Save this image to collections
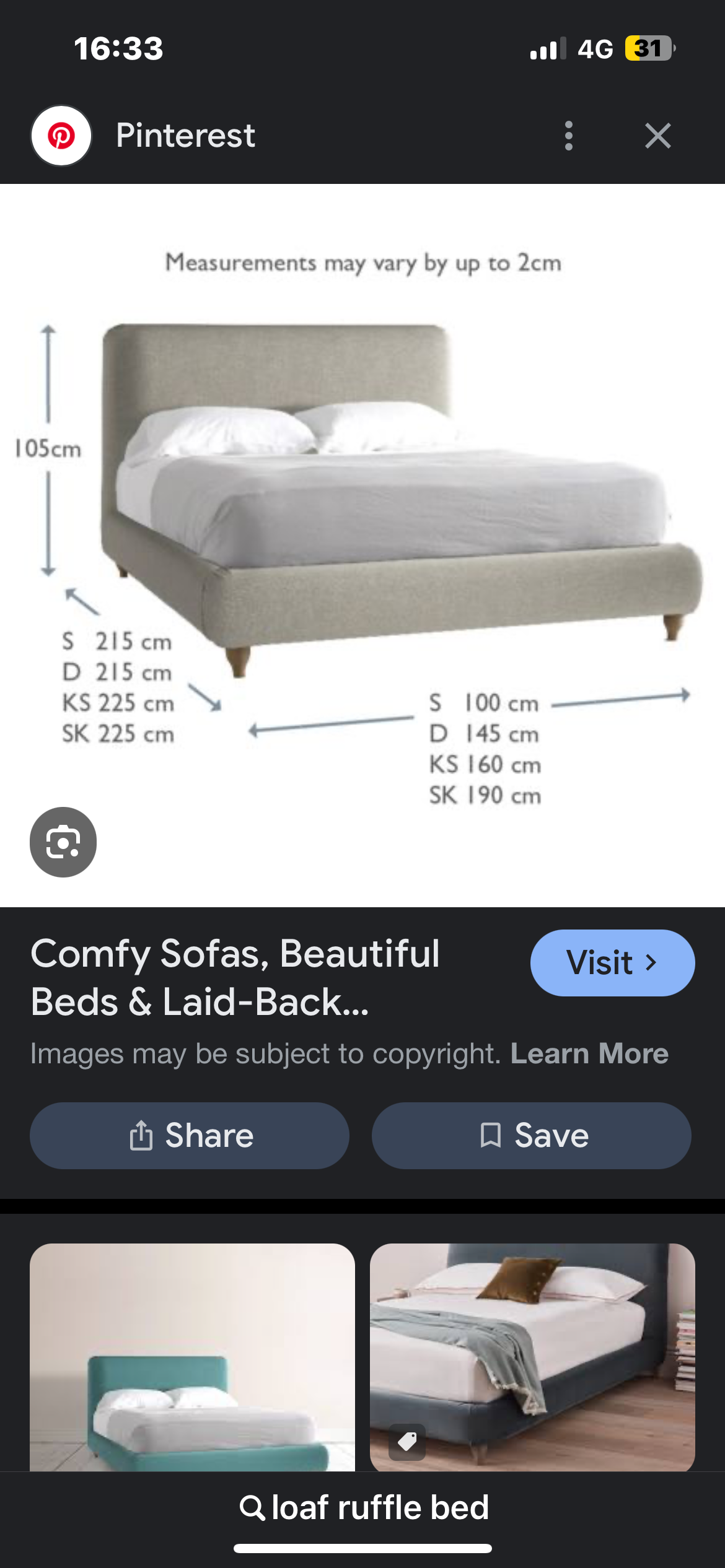The image size is (725, 1568). point(532,1136)
